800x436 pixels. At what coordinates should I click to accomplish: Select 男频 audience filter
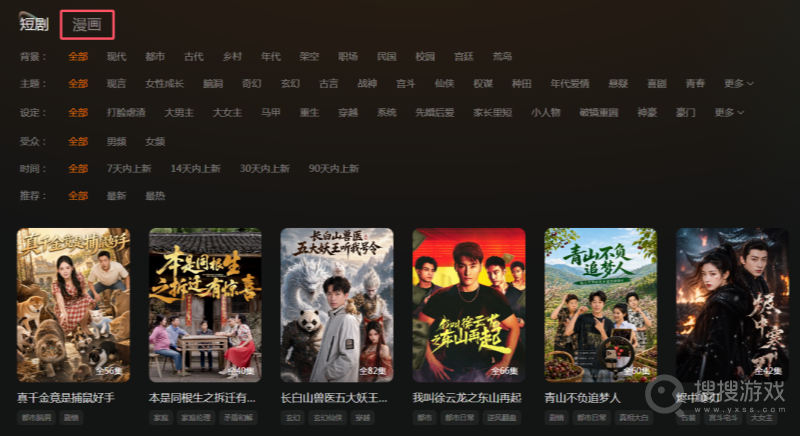116,141
